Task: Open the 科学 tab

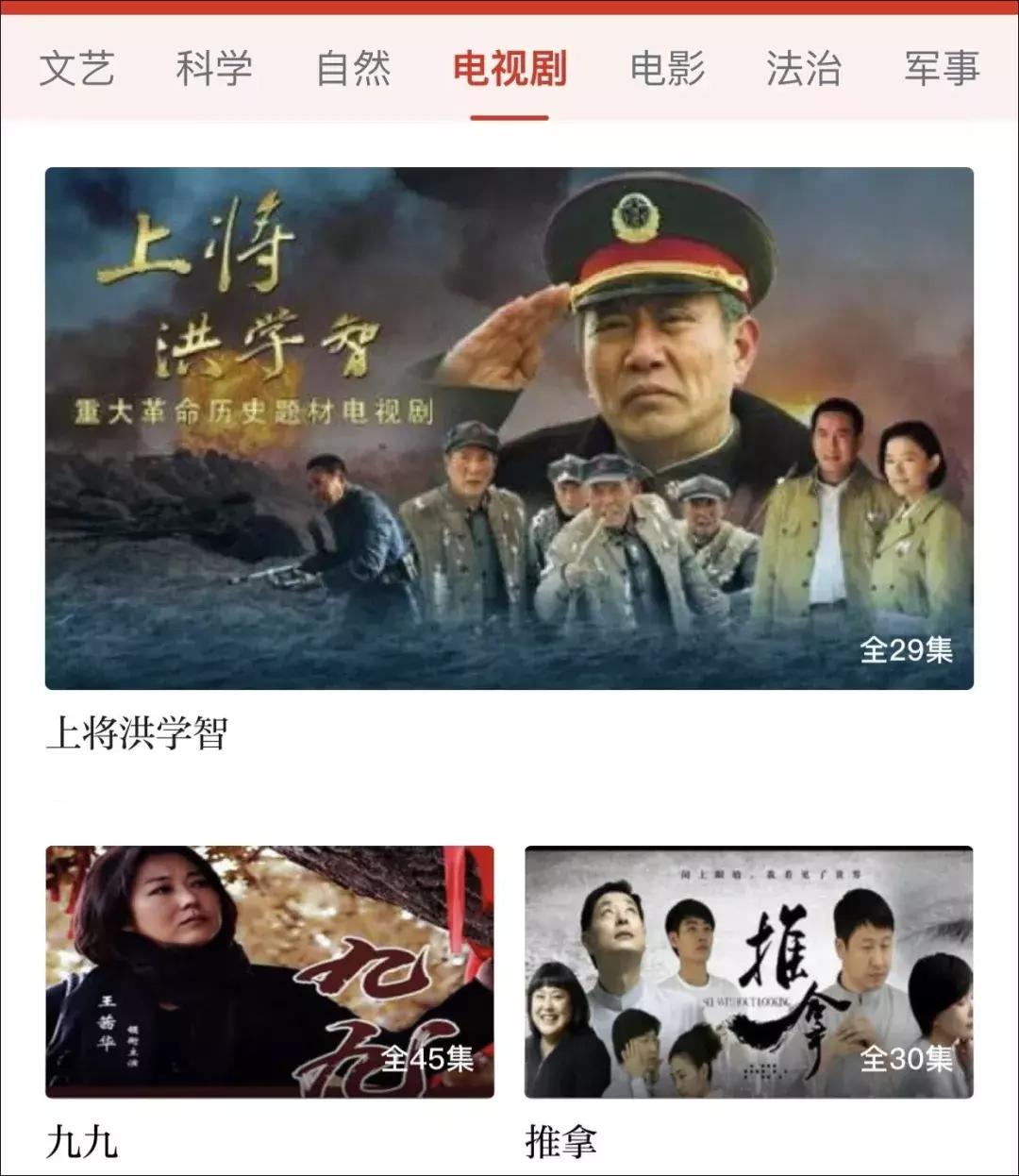Action: [214, 69]
